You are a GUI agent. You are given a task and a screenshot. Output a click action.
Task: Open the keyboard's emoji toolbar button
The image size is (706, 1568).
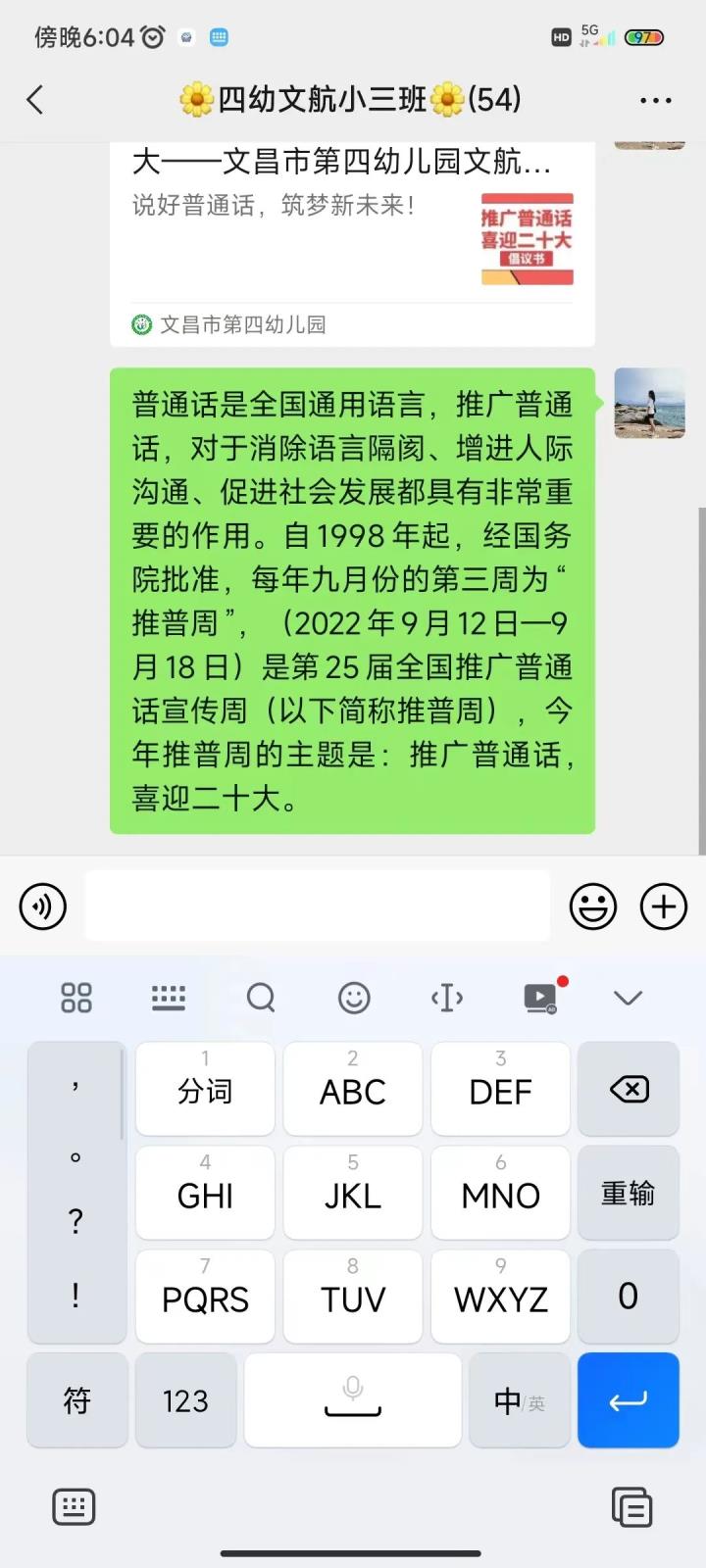(x=354, y=998)
